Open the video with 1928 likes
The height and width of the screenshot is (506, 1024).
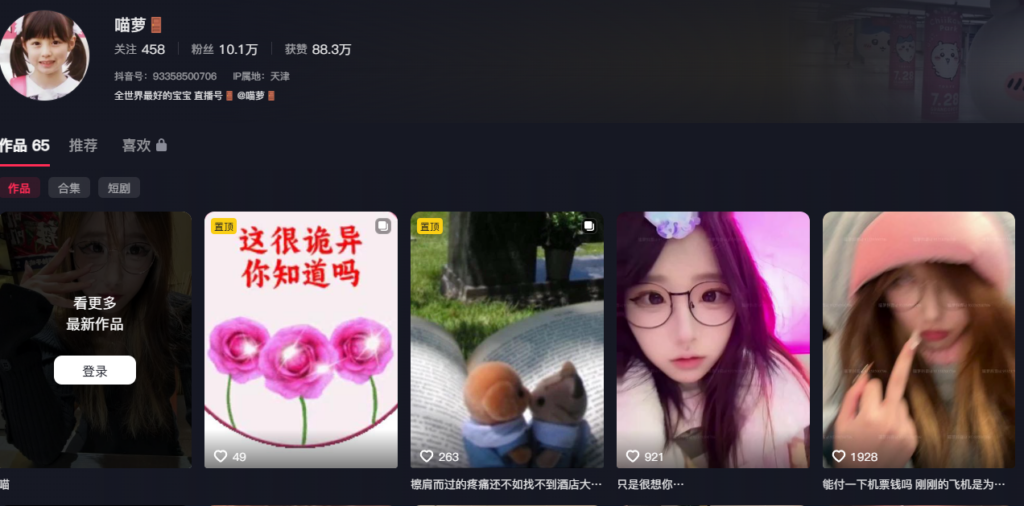coord(919,340)
